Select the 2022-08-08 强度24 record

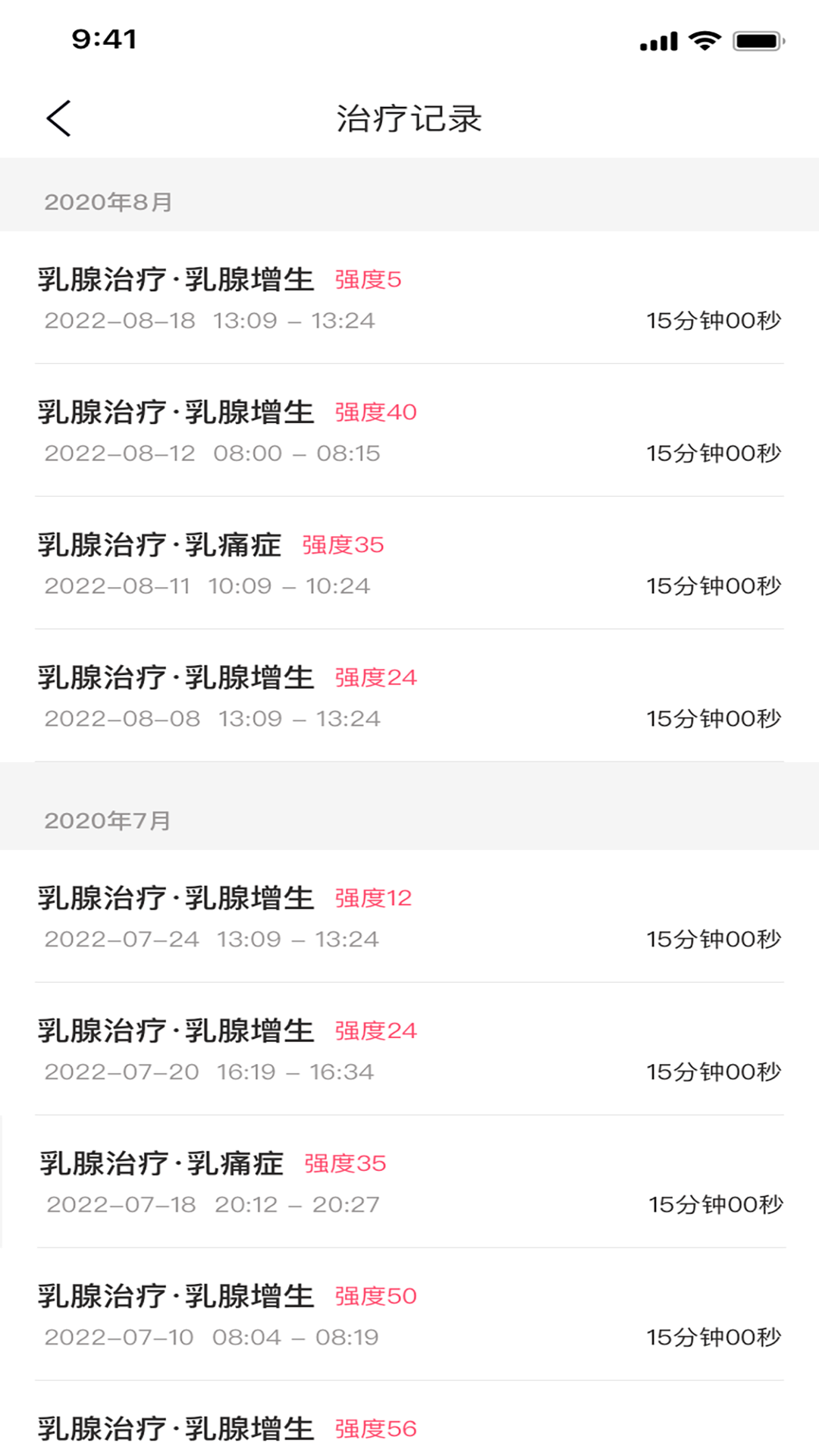click(409, 696)
